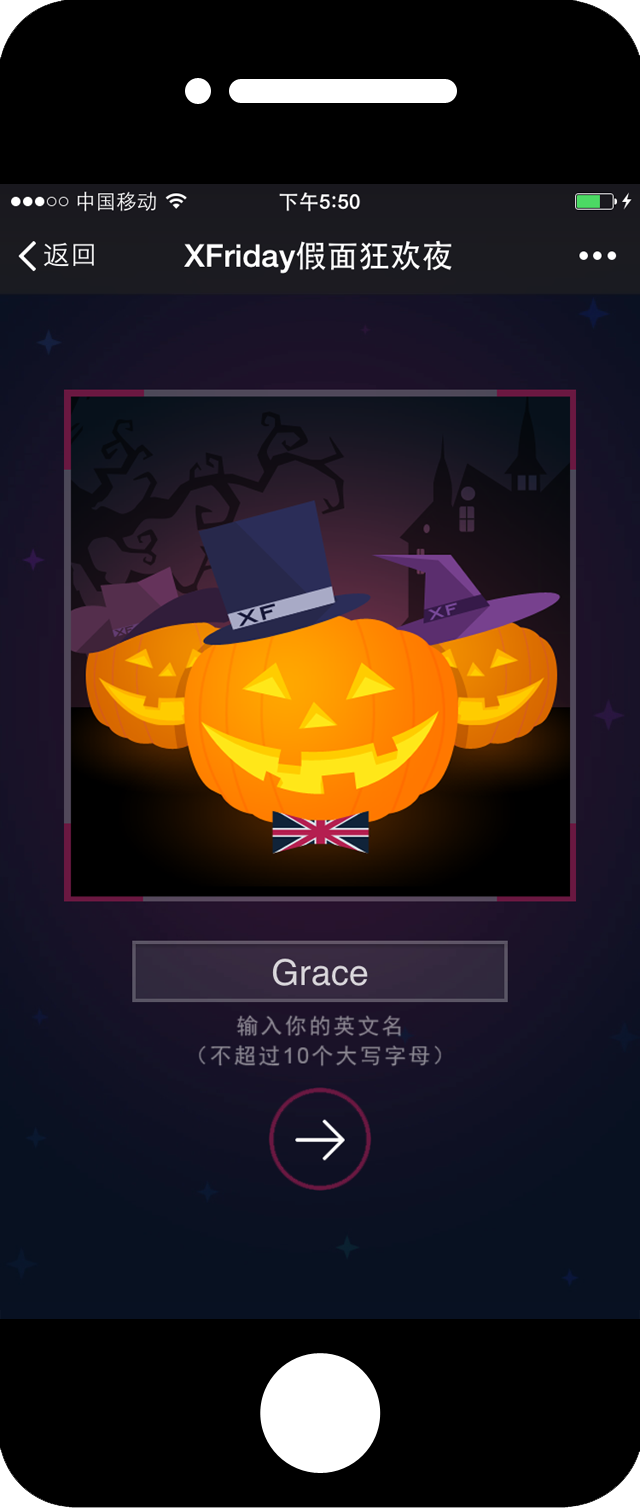This screenshot has width=640, height=1508.
Task: Tap the English name input field
Action: tap(320, 971)
